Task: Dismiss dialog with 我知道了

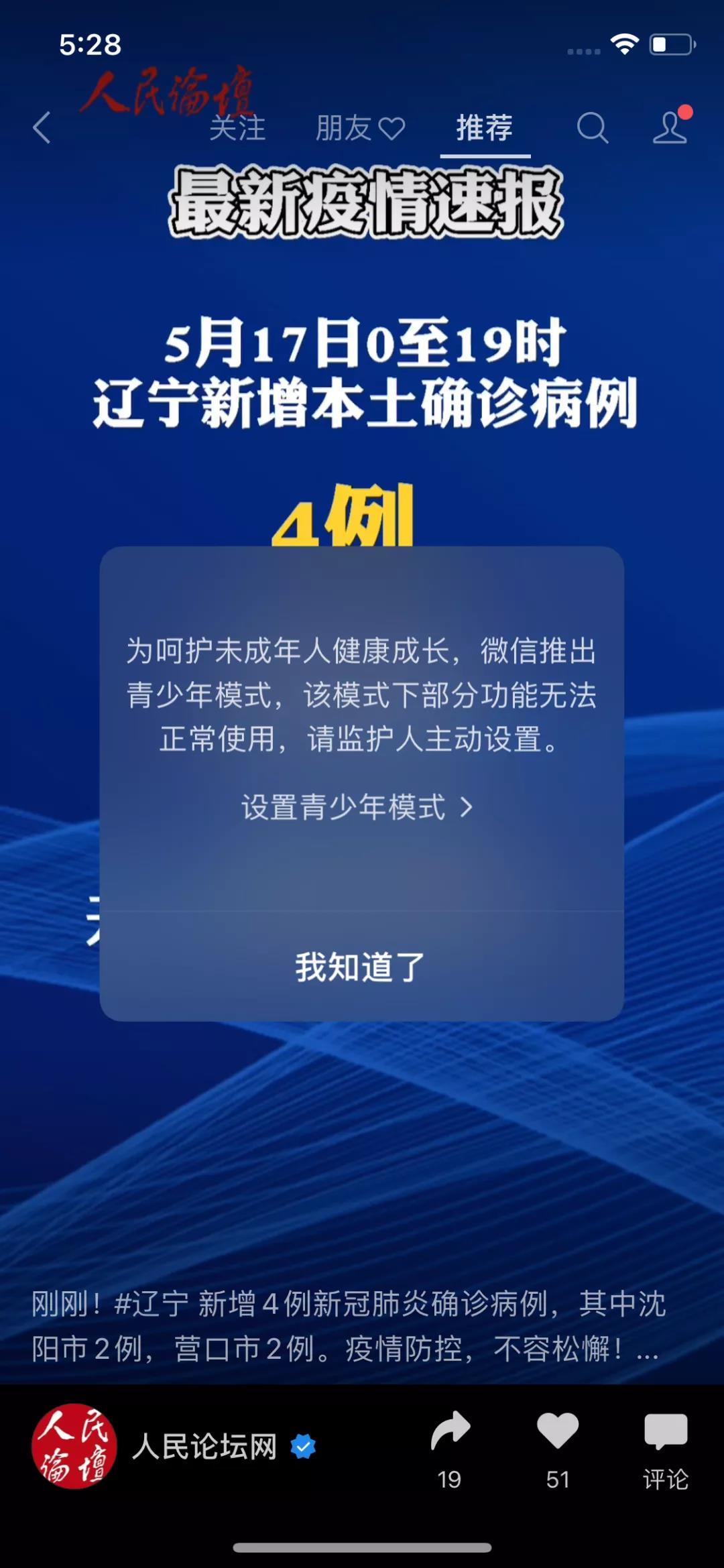Action: 361,967
